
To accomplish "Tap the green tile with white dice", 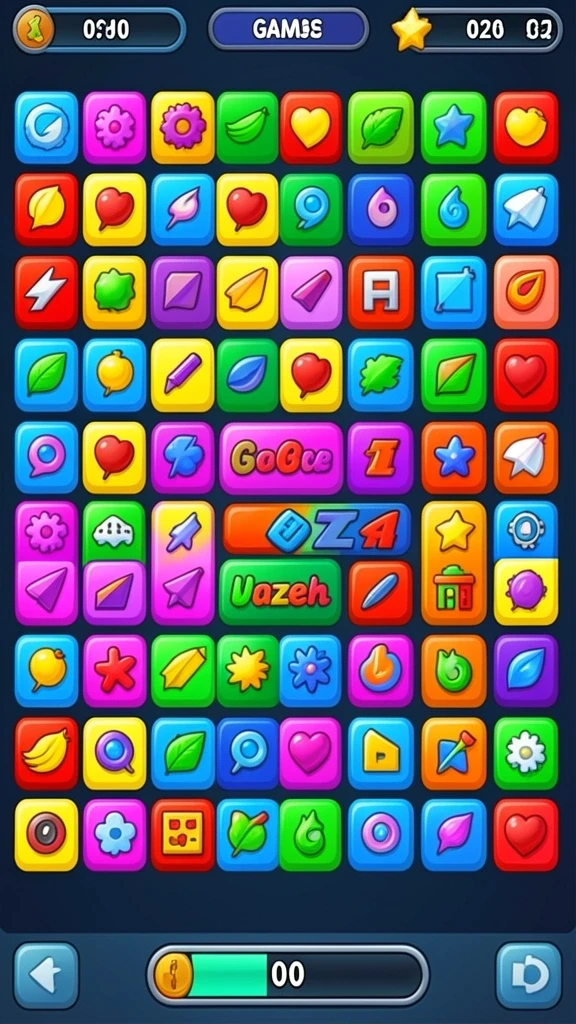I will [114, 532].
